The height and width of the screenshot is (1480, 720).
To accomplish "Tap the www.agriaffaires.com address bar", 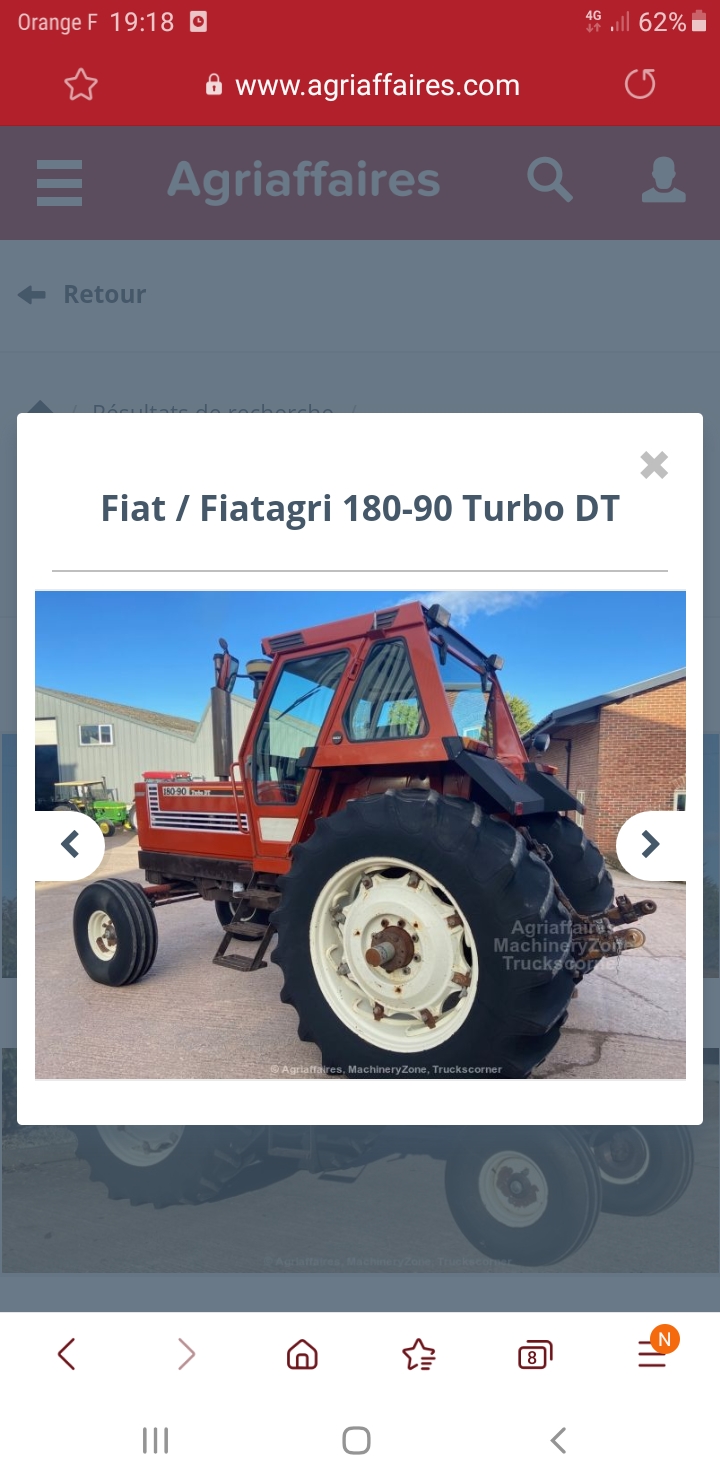I will (363, 85).
